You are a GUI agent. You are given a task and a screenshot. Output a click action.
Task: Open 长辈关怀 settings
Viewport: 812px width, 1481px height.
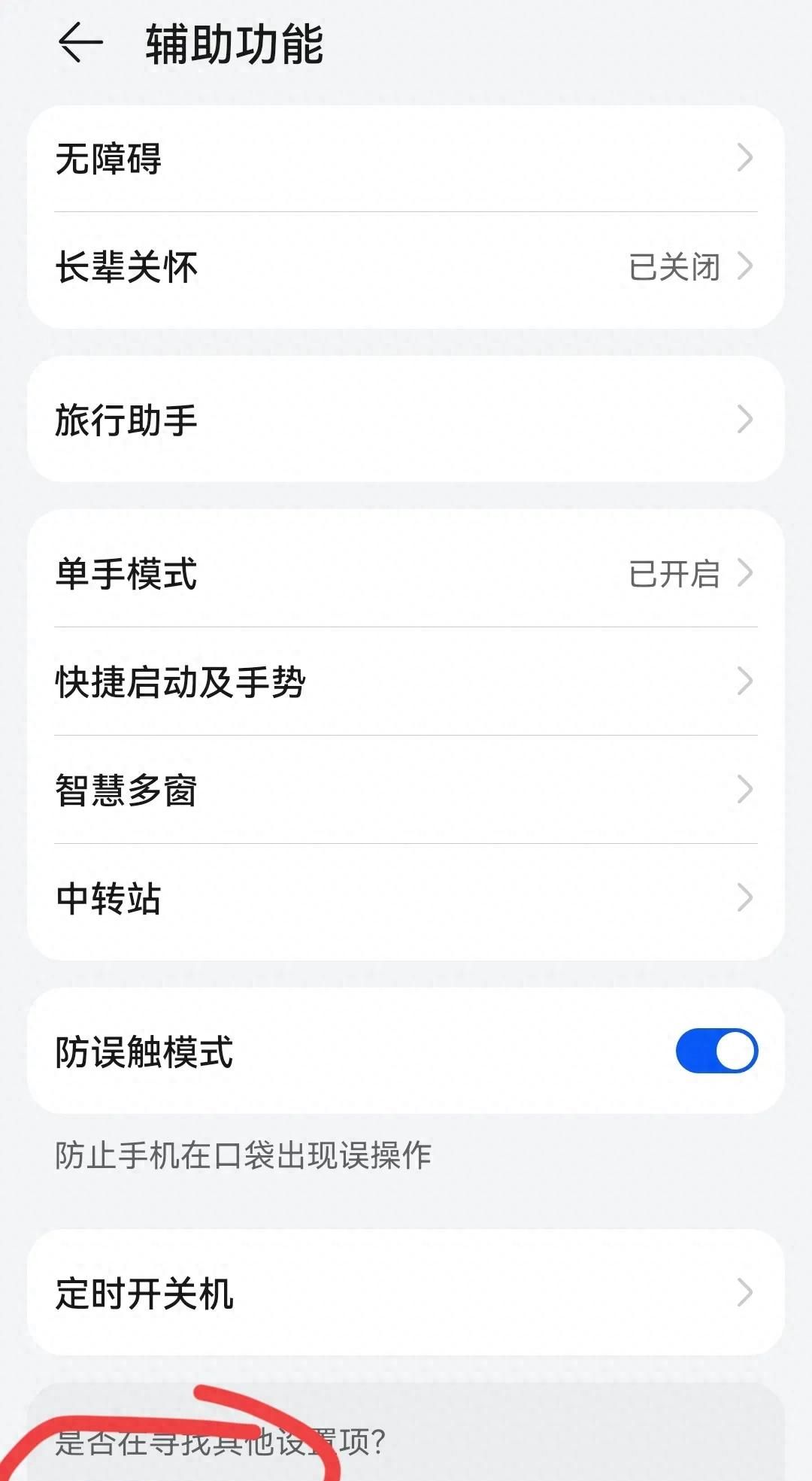406,267
